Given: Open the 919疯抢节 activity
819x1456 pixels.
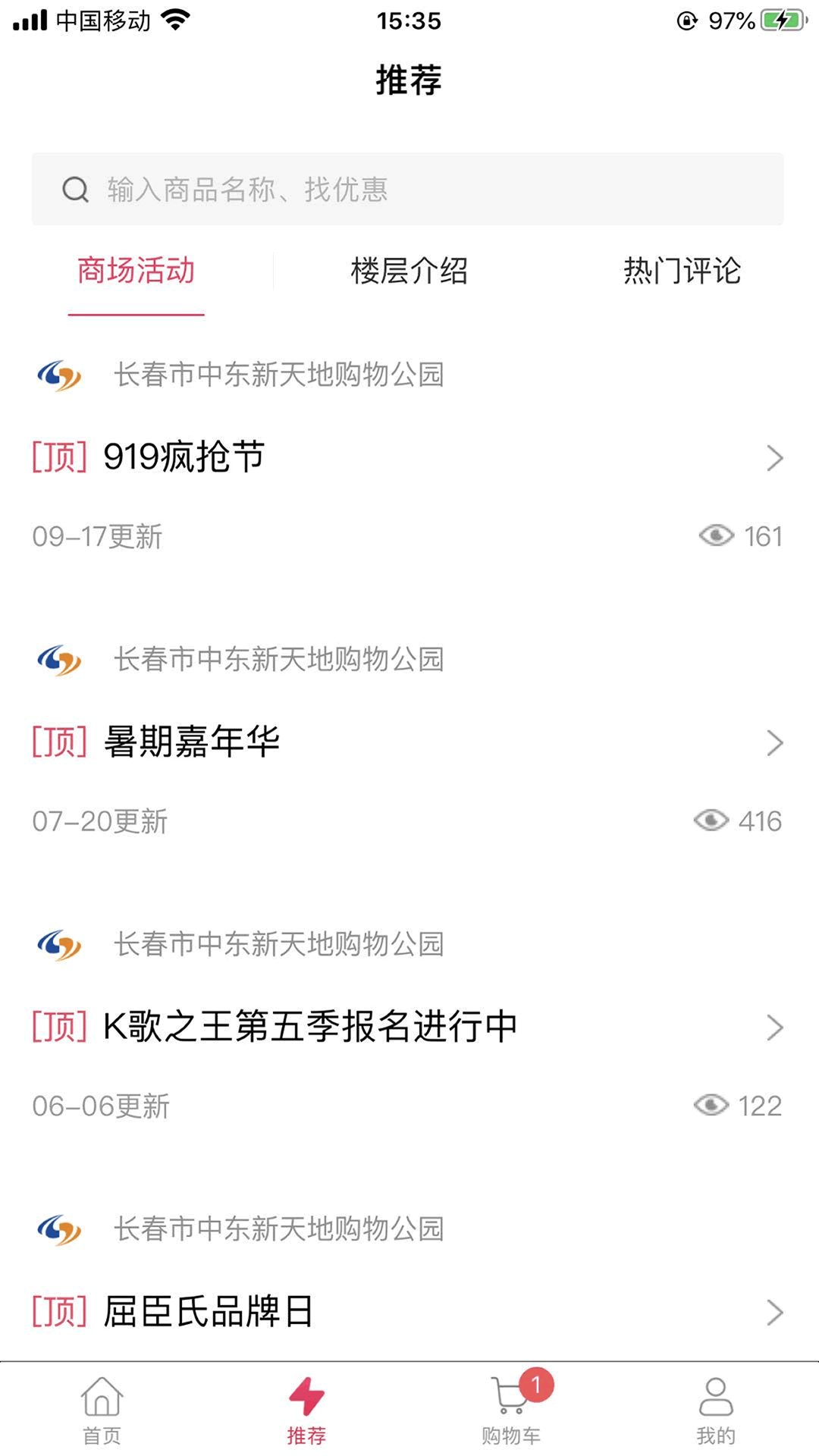Looking at the screenshot, I should 407,457.
